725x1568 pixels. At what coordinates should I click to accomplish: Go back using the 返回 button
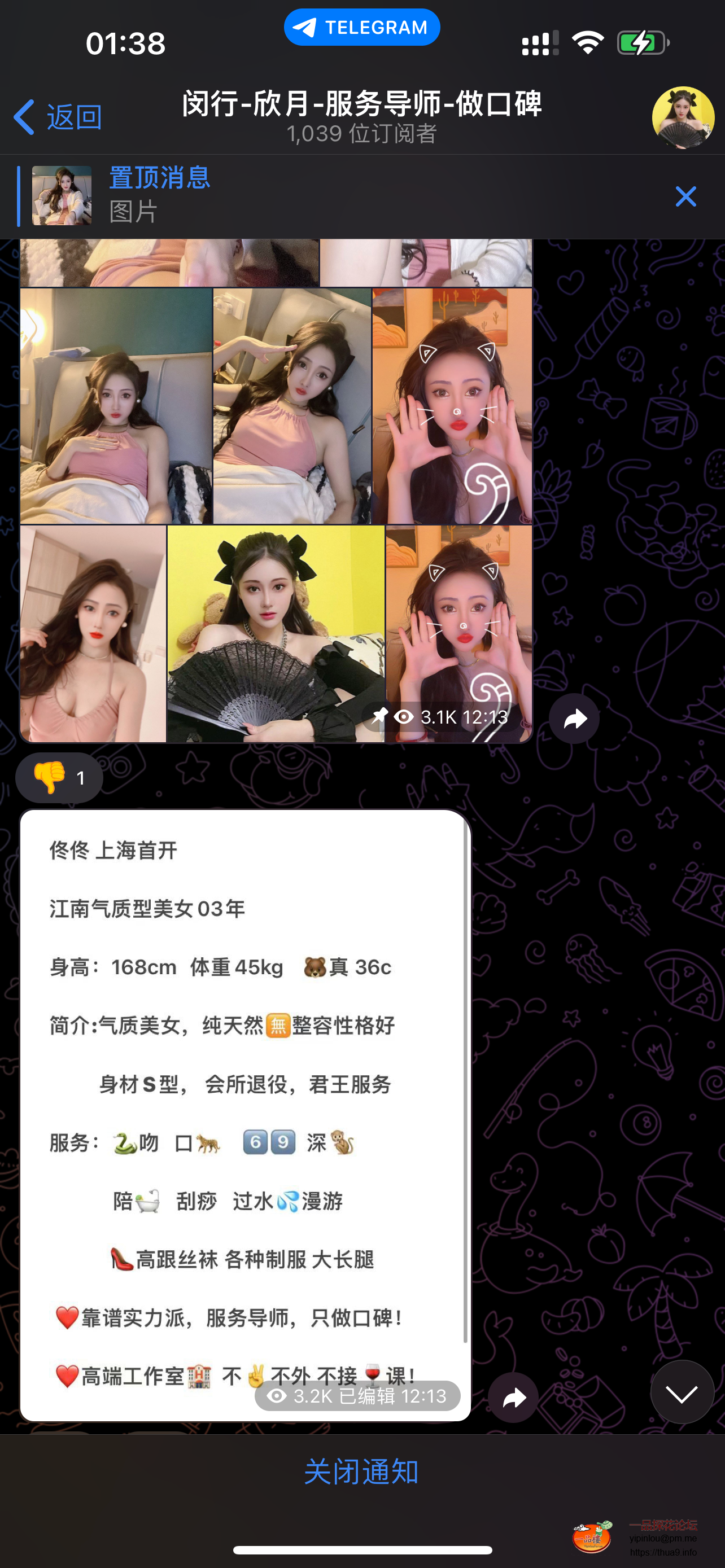point(58,116)
